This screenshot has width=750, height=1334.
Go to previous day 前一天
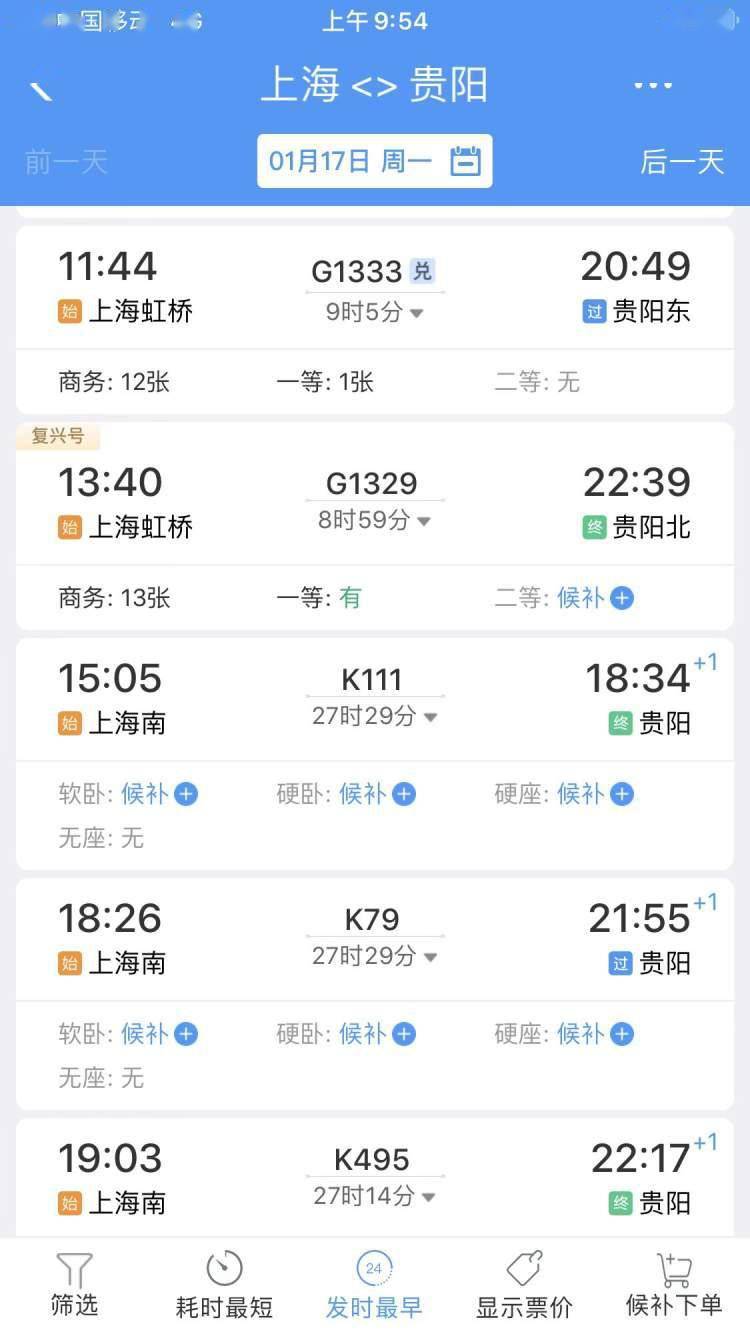click(66, 162)
